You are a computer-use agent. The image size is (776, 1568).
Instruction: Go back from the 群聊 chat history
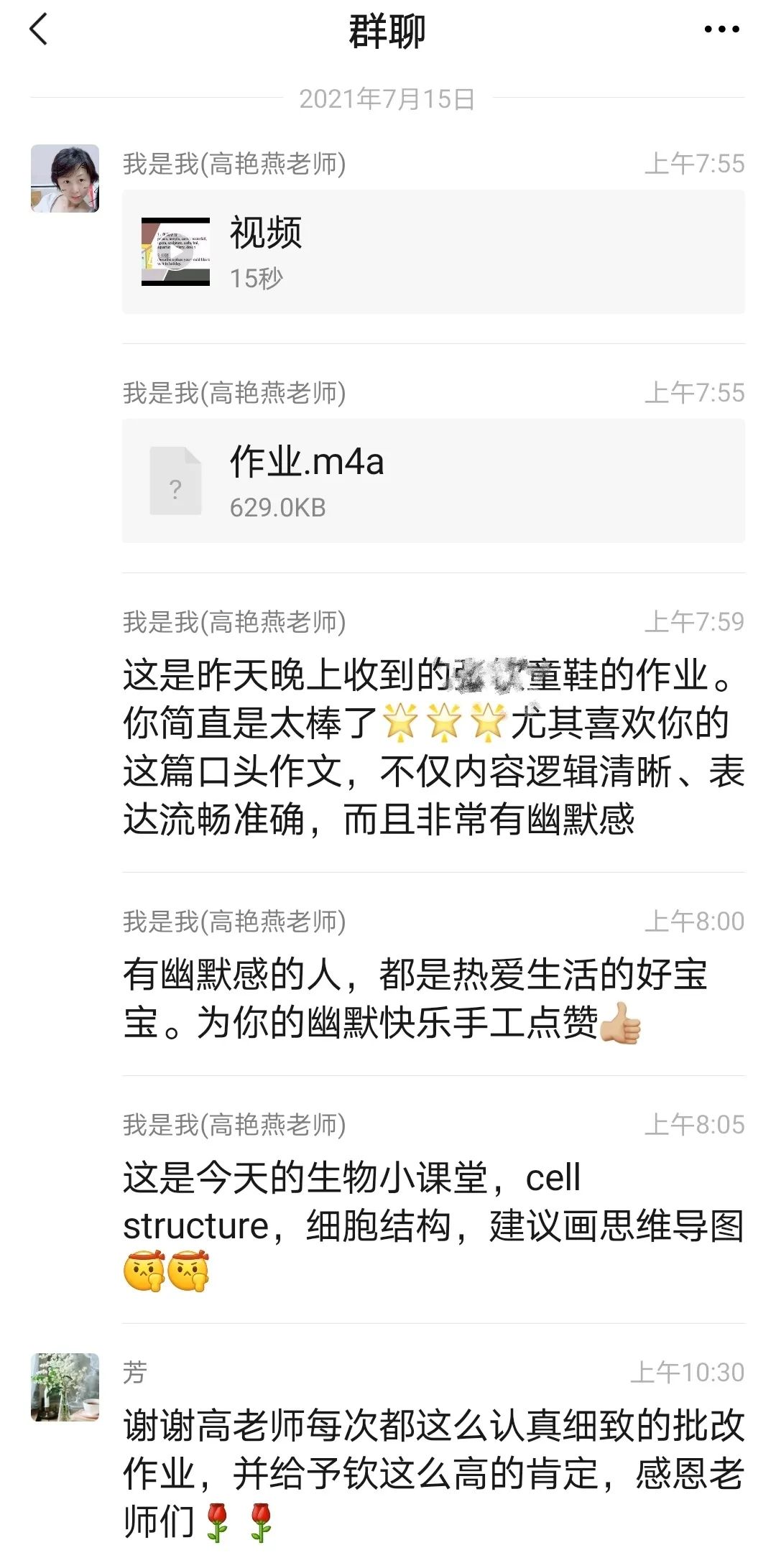coord(39,30)
